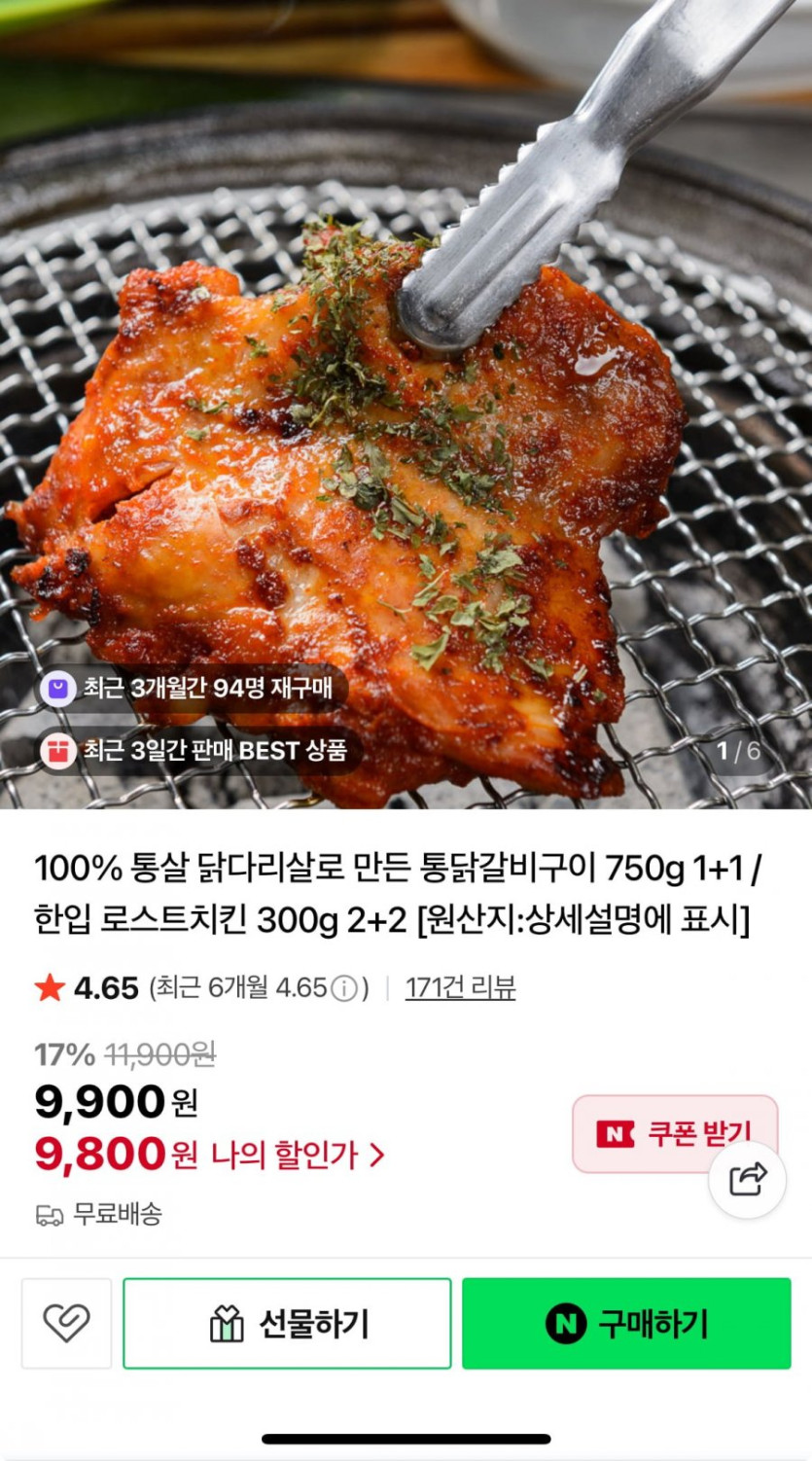Share this product via share icon

747,1180
